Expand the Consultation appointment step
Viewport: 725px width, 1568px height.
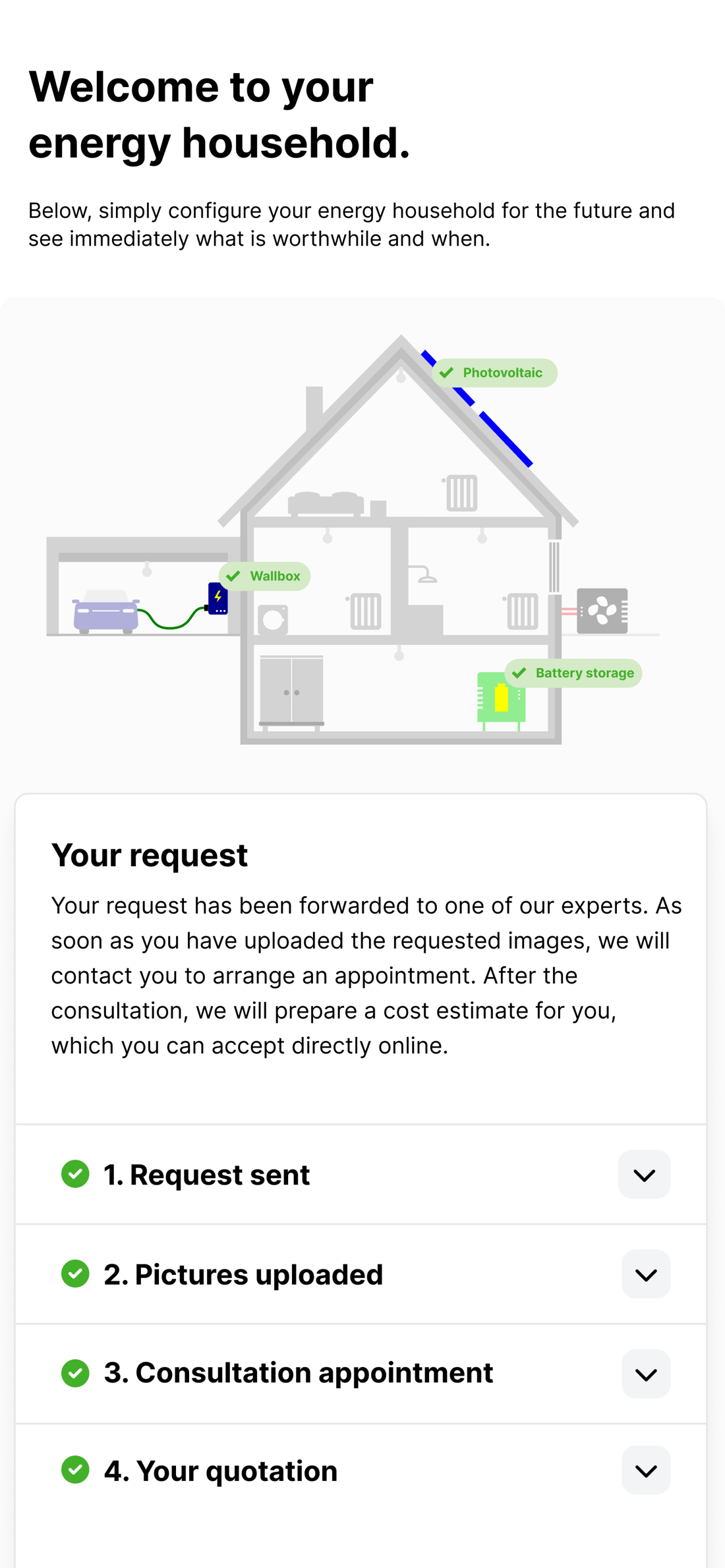pyautogui.click(x=645, y=1374)
